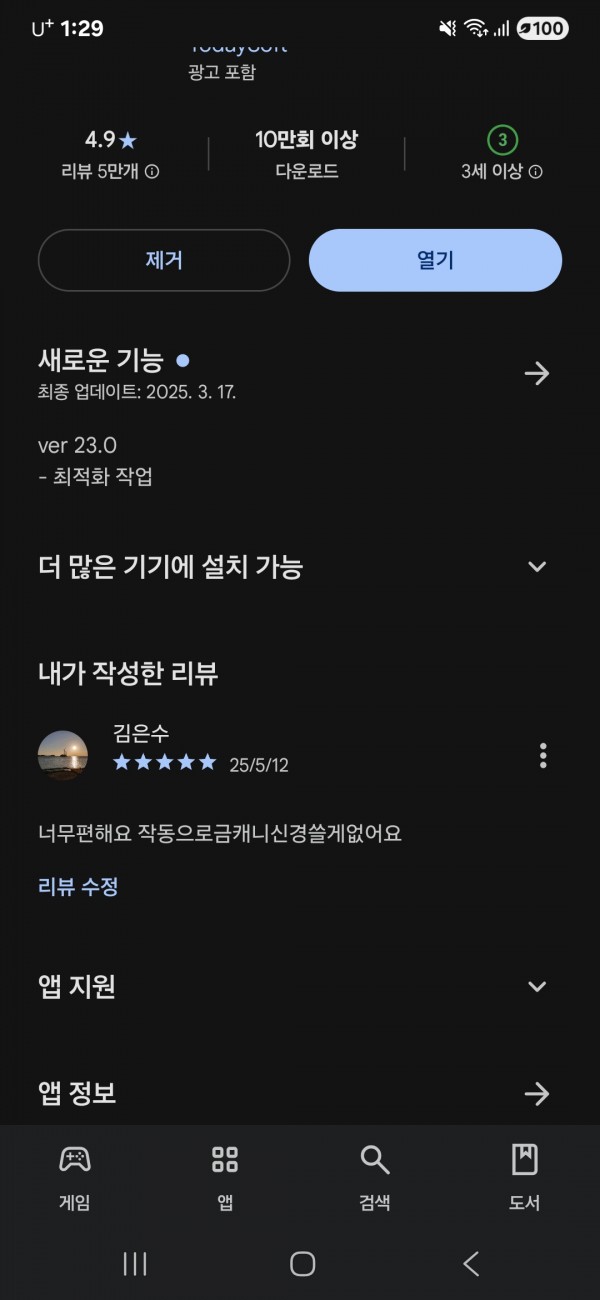600x1300 pixels.
Task: Open recent apps from navigation bar
Action: click(134, 1264)
